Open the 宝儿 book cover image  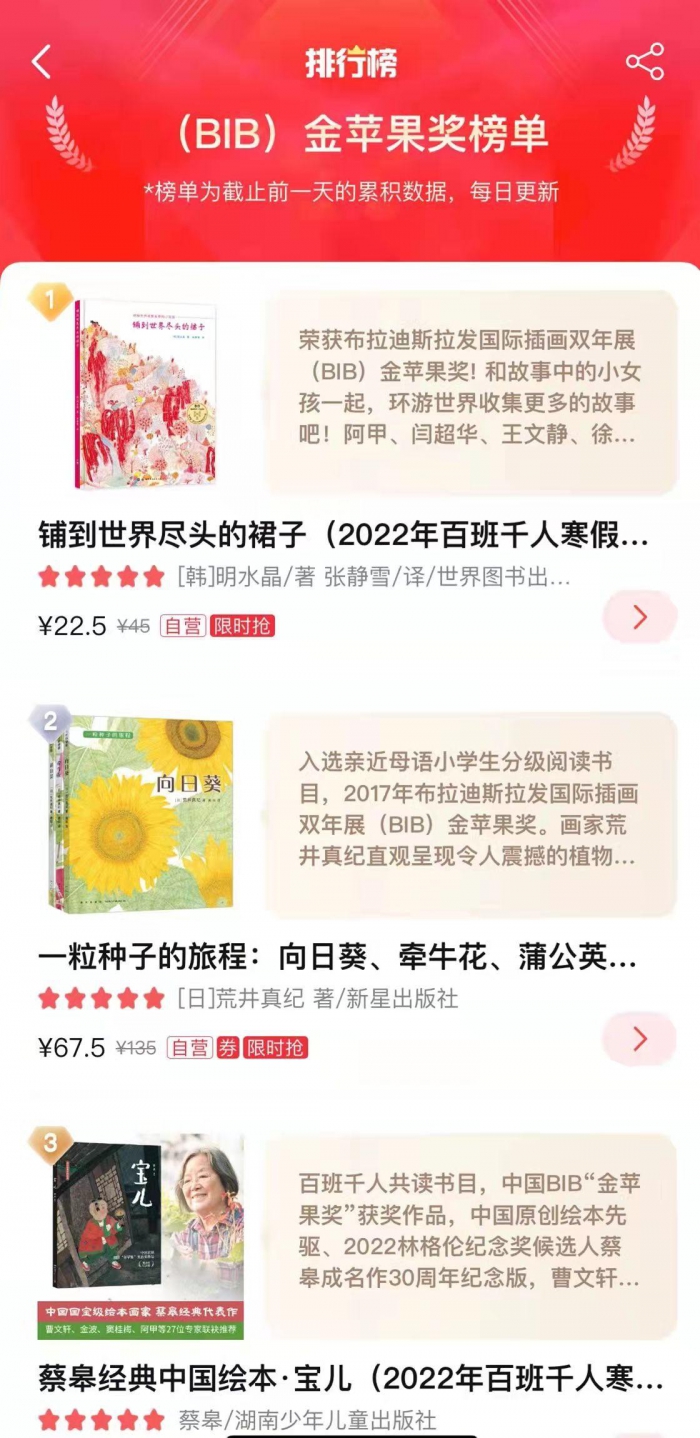pos(141,1236)
